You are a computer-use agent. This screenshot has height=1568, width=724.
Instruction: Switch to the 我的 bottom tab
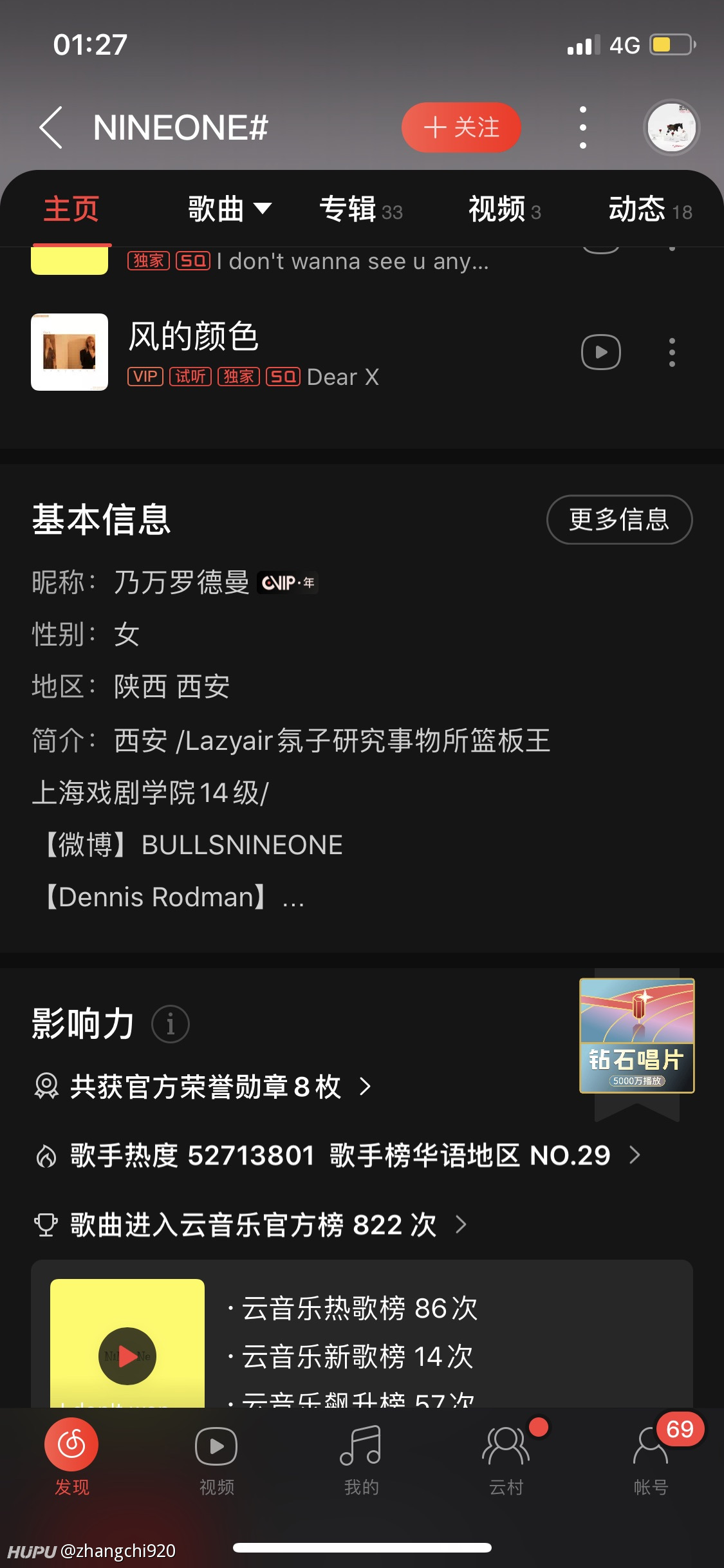[361, 1459]
